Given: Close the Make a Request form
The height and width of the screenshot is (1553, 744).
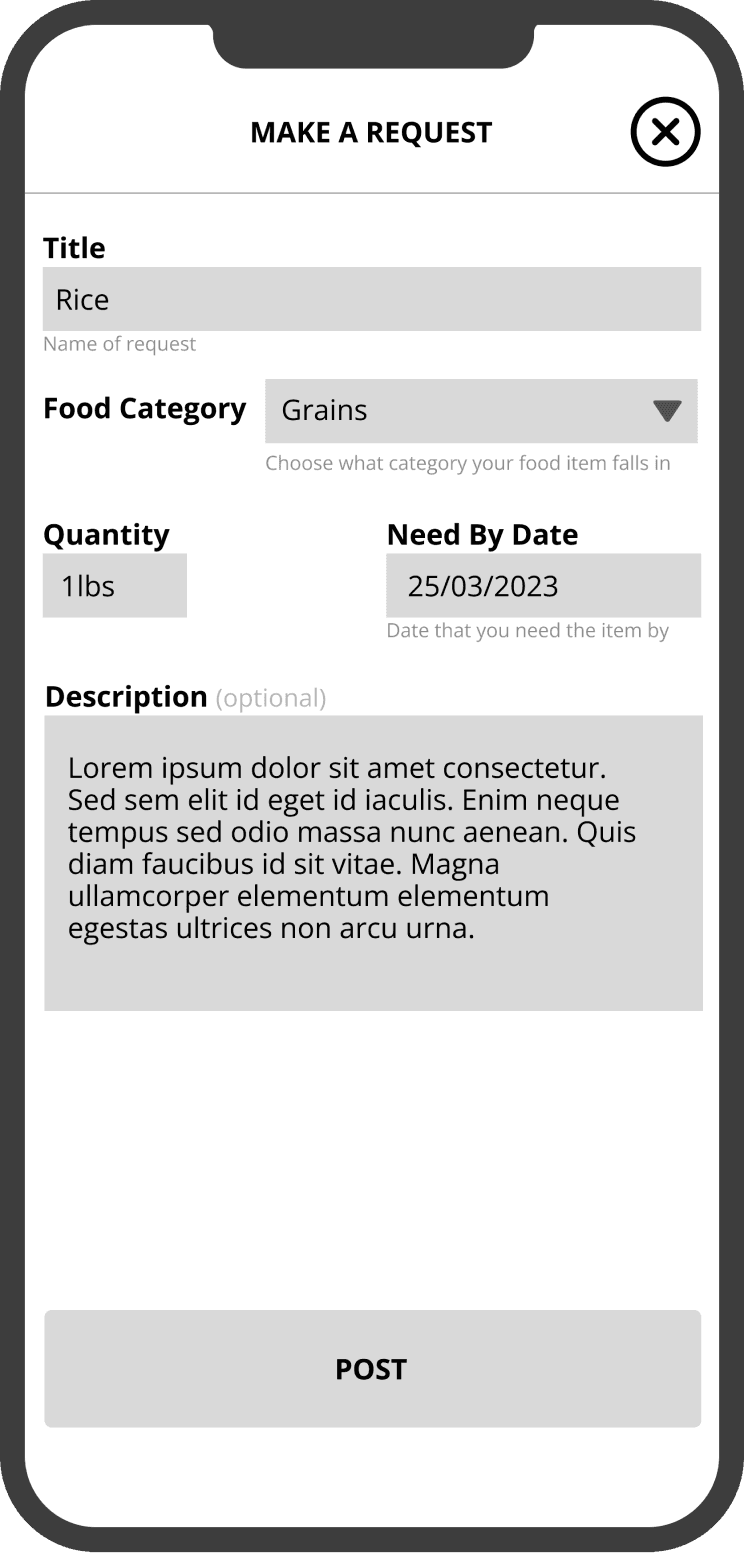Looking at the screenshot, I should [665, 132].
